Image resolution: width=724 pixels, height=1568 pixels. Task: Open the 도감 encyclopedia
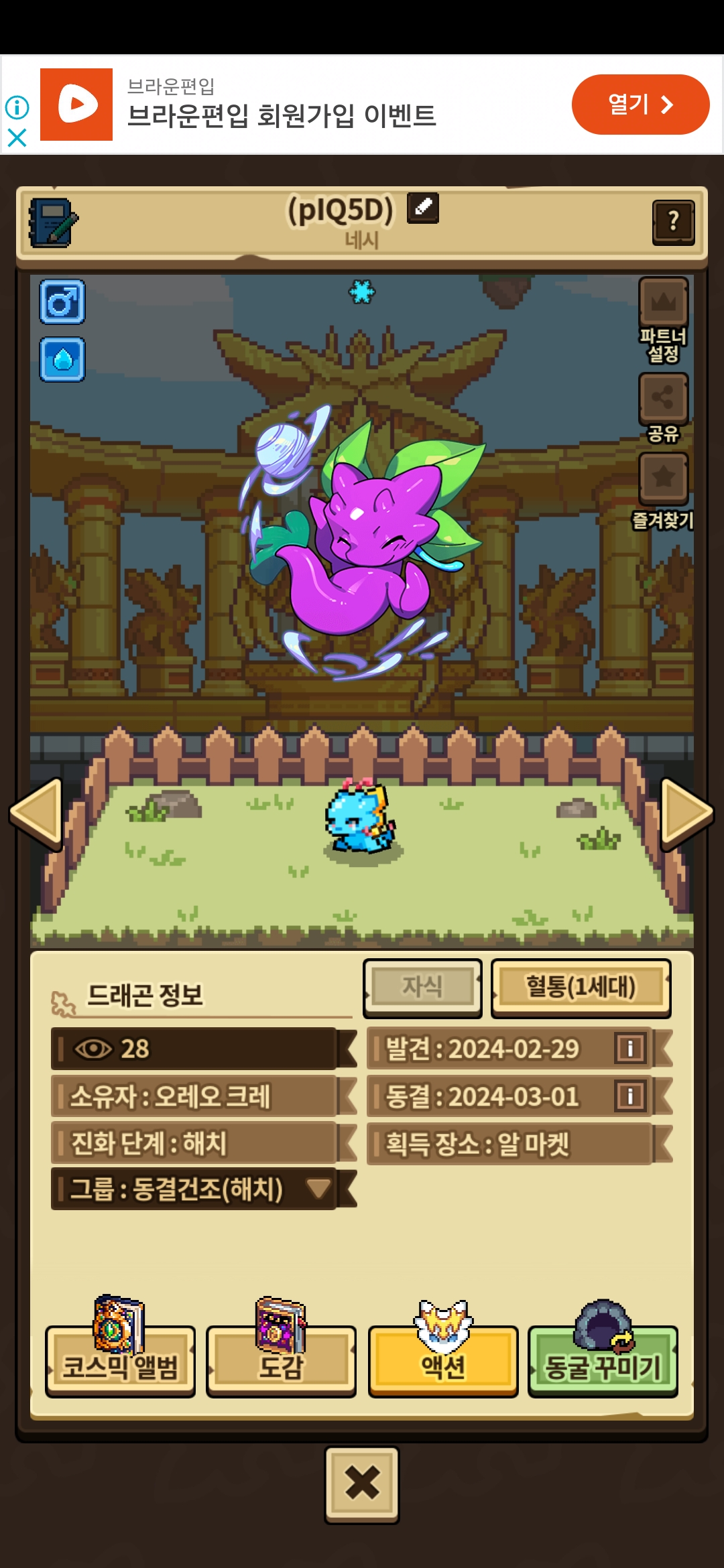pyautogui.click(x=281, y=1362)
